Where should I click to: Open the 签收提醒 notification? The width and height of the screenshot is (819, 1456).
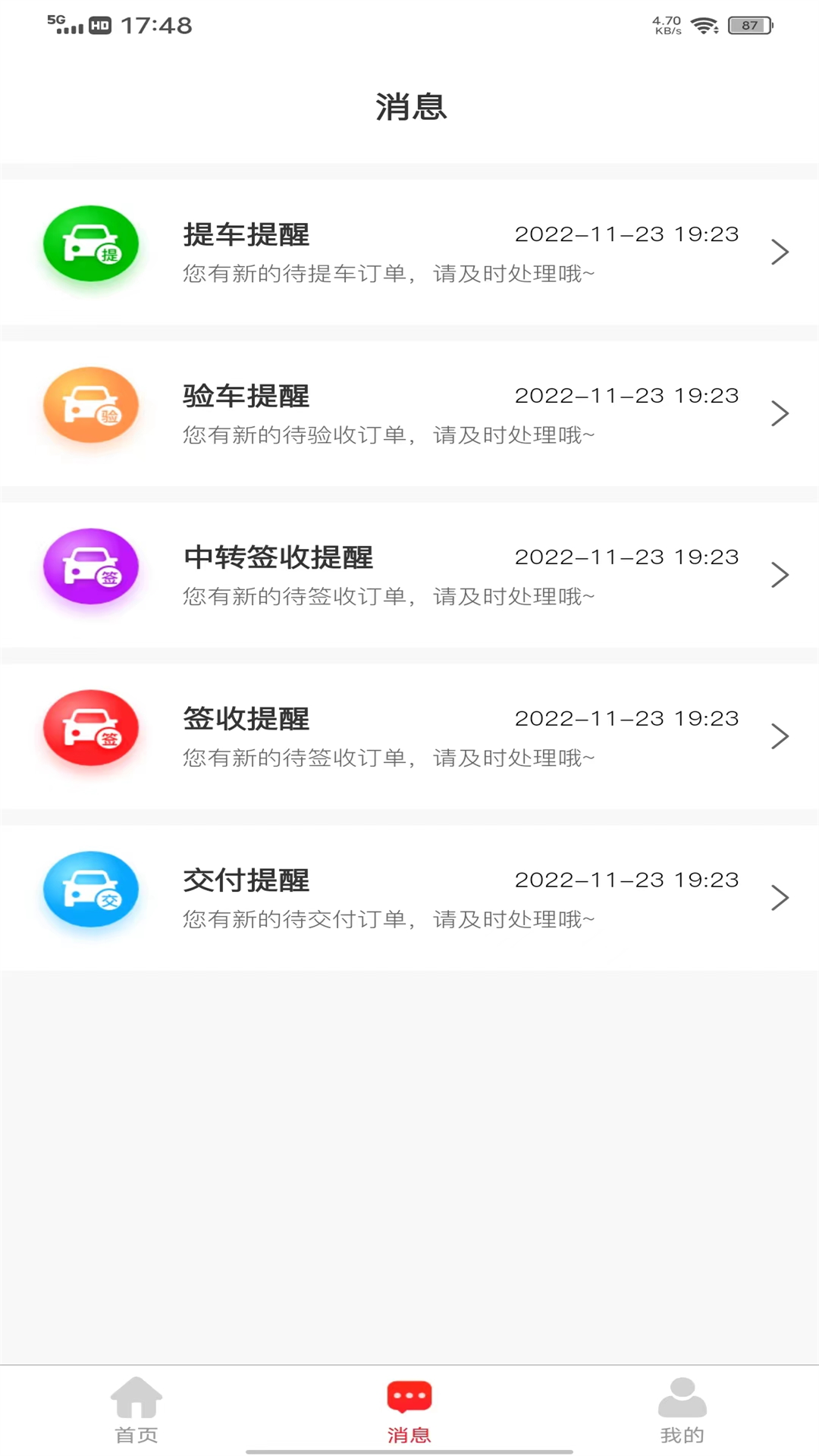click(x=409, y=736)
